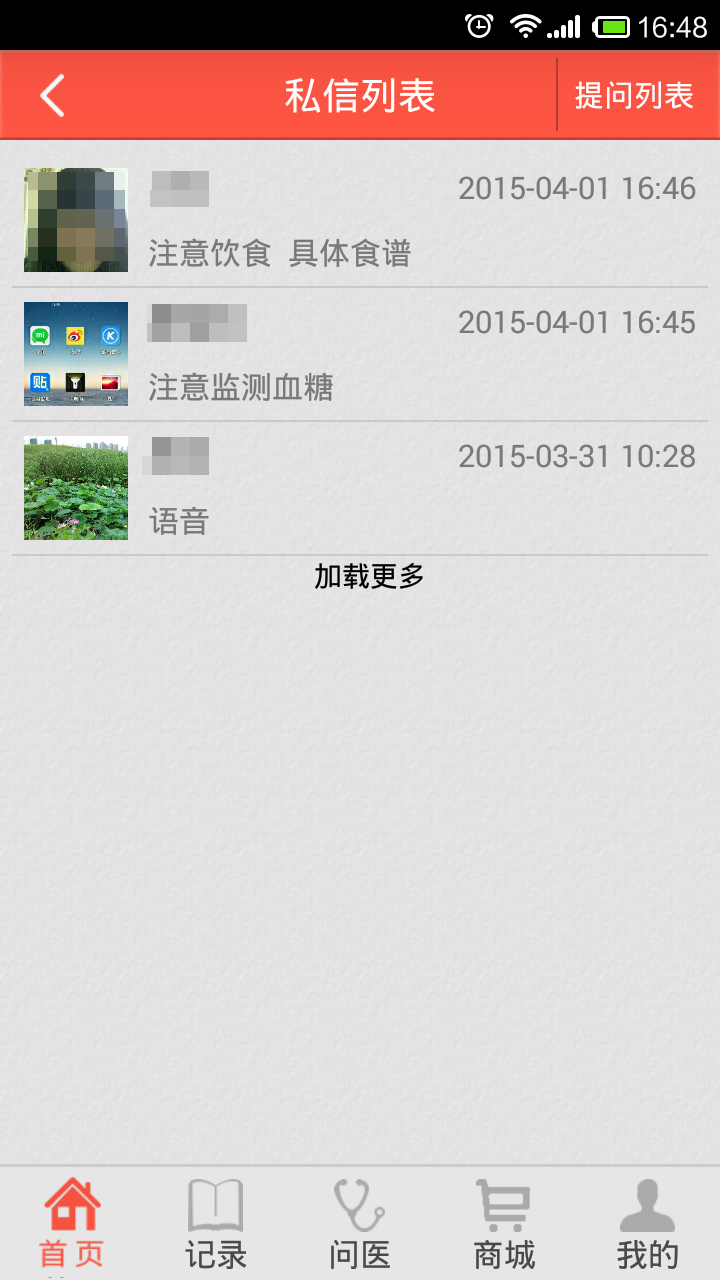The image size is (720, 1280).
Task: Switch to the 首页 home tab
Action: tap(72, 1224)
